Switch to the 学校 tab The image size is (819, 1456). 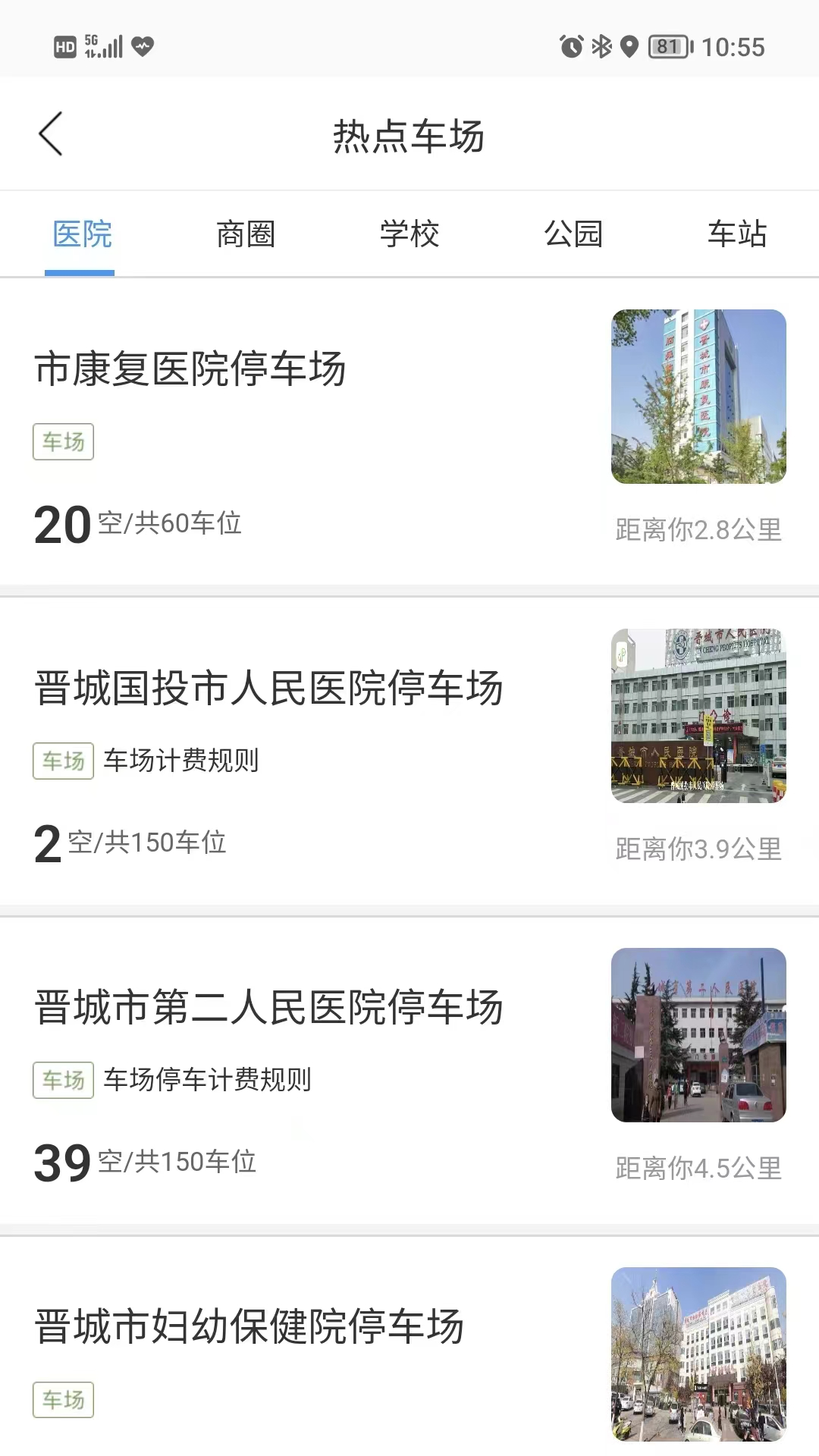click(409, 234)
